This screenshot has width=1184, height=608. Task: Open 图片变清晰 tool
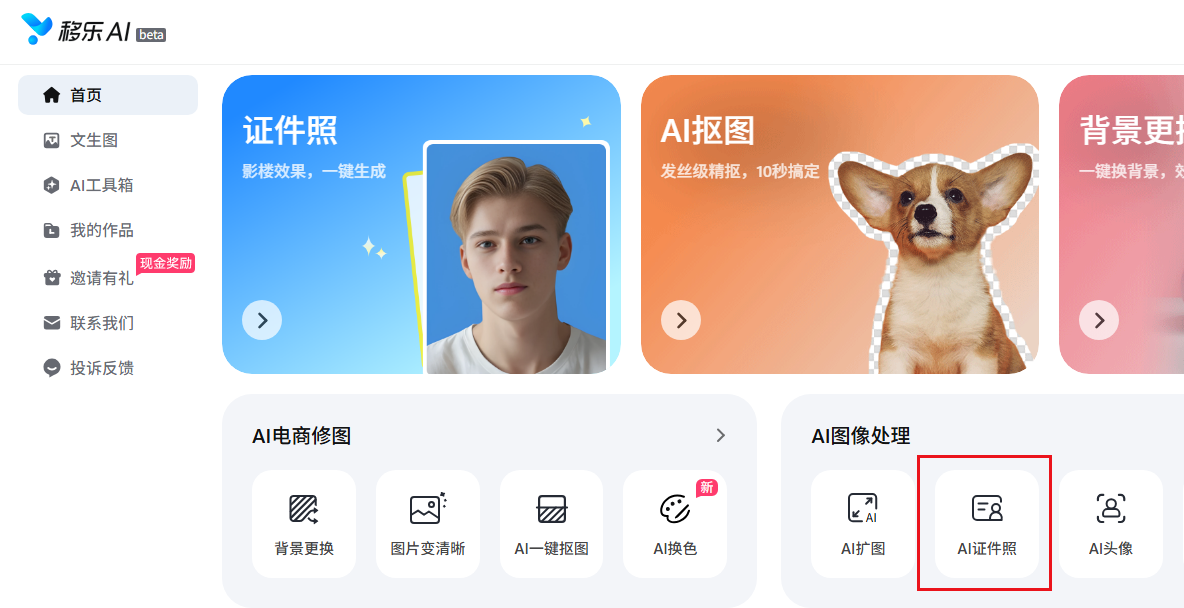pyautogui.click(x=427, y=524)
